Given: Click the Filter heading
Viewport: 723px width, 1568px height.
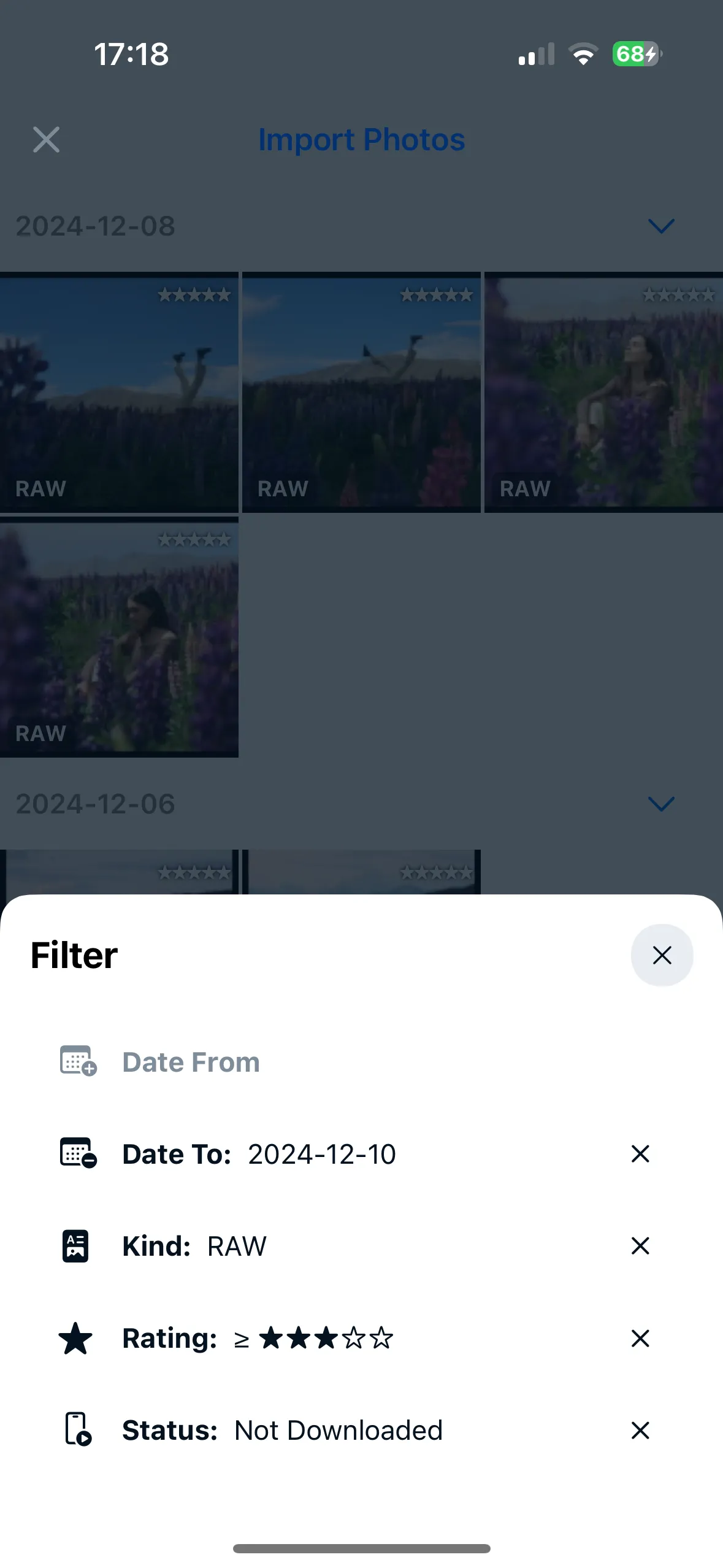Looking at the screenshot, I should coord(73,955).
